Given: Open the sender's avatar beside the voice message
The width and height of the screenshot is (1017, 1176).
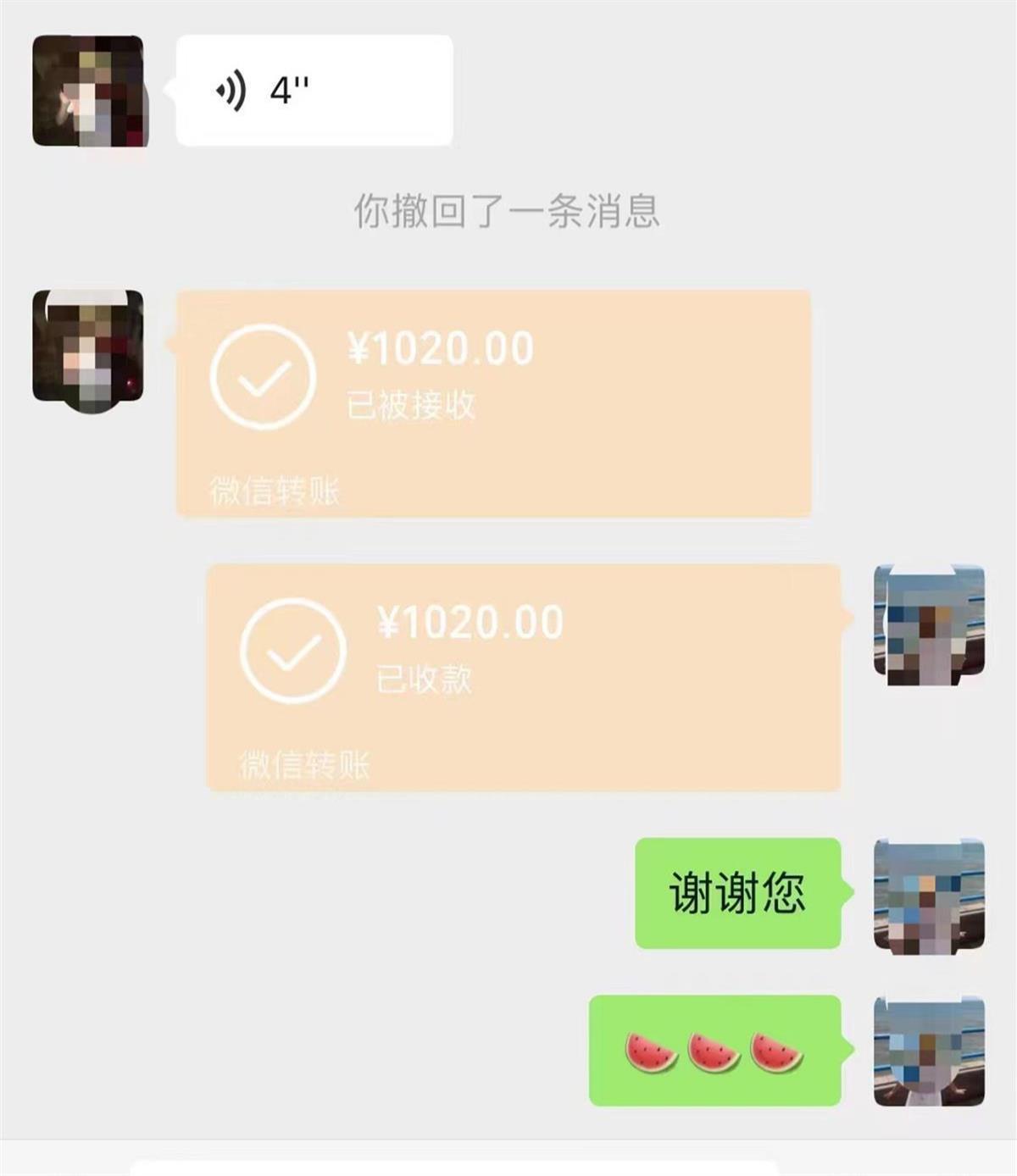Looking at the screenshot, I should (88, 91).
